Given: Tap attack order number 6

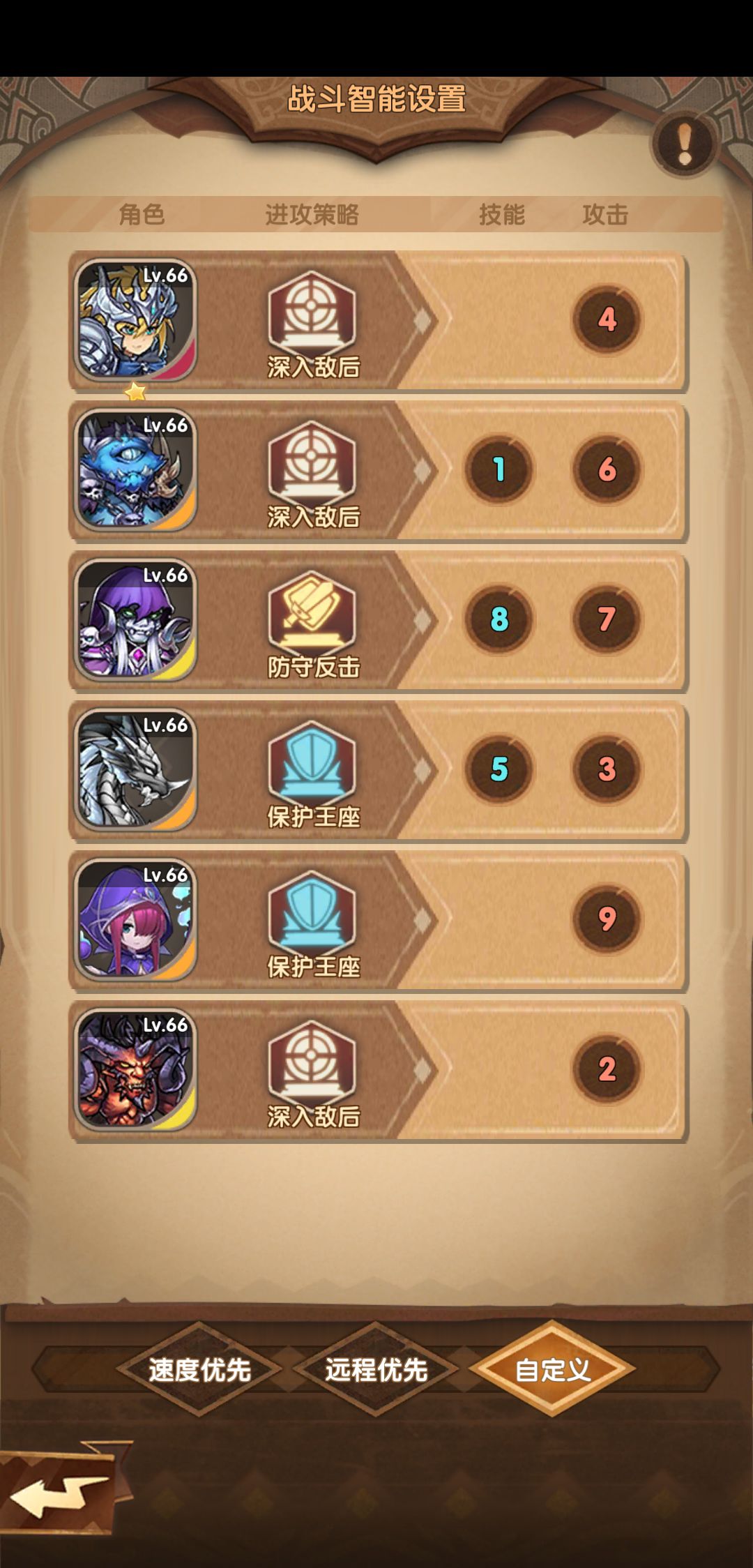Looking at the screenshot, I should [x=607, y=469].
